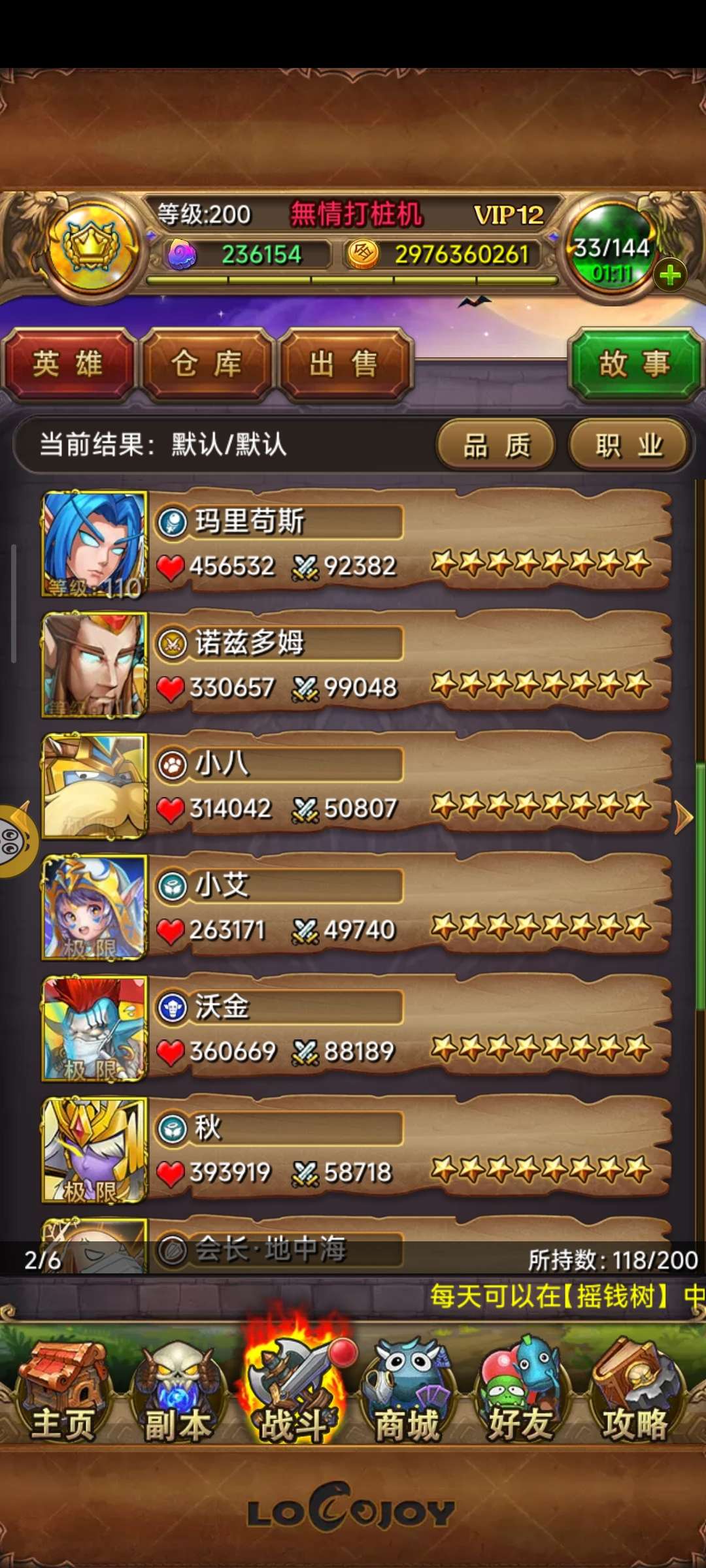Filter heroes by 职业
Viewport: 706px width, 1568px height.
629,446
